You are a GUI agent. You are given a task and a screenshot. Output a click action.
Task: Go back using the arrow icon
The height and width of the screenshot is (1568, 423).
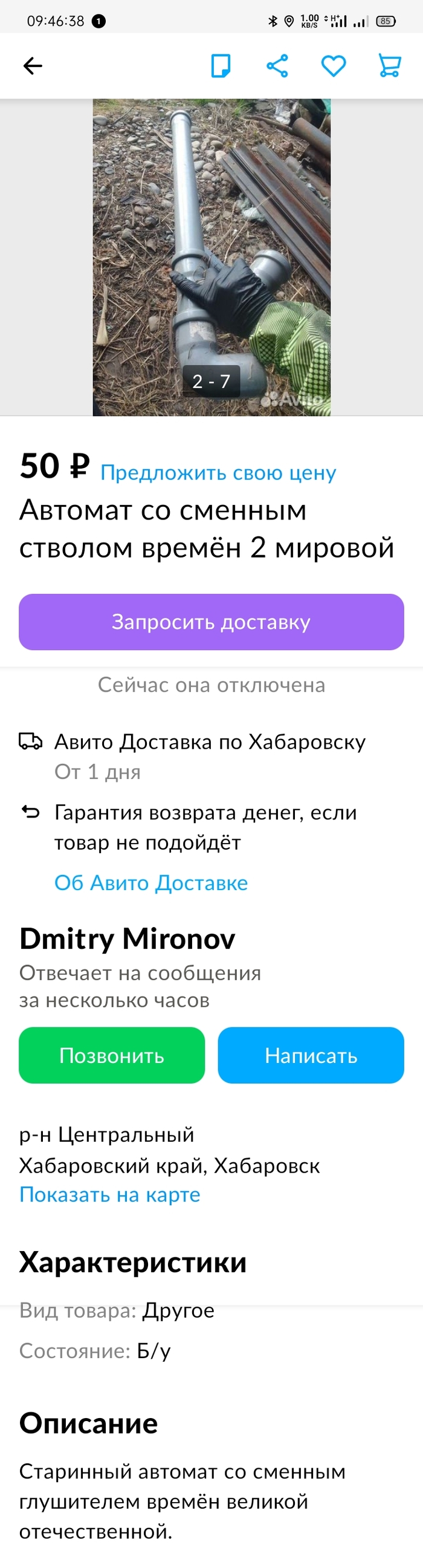click(x=32, y=66)
